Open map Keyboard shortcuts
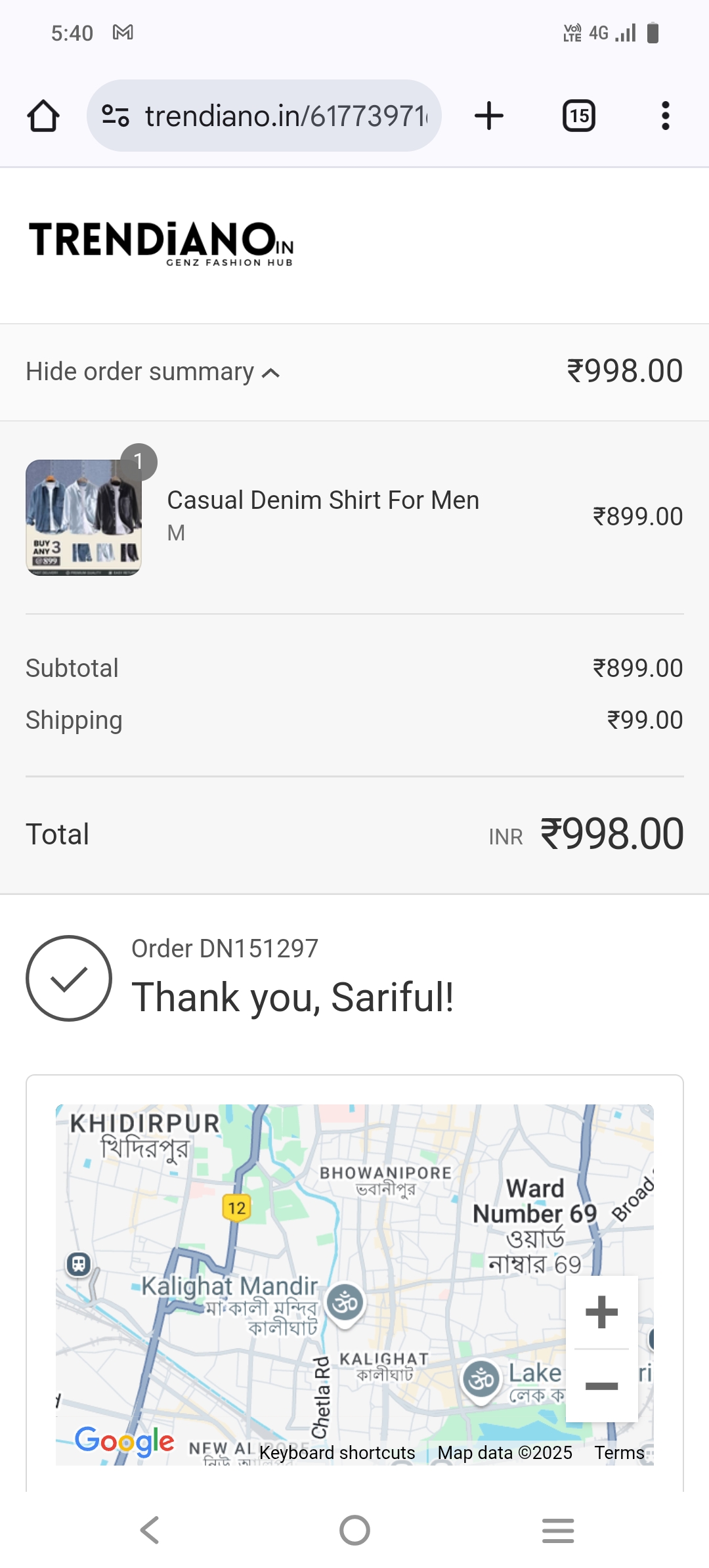The width and height of the screenshot is (709, 1568). point(337,1452)
